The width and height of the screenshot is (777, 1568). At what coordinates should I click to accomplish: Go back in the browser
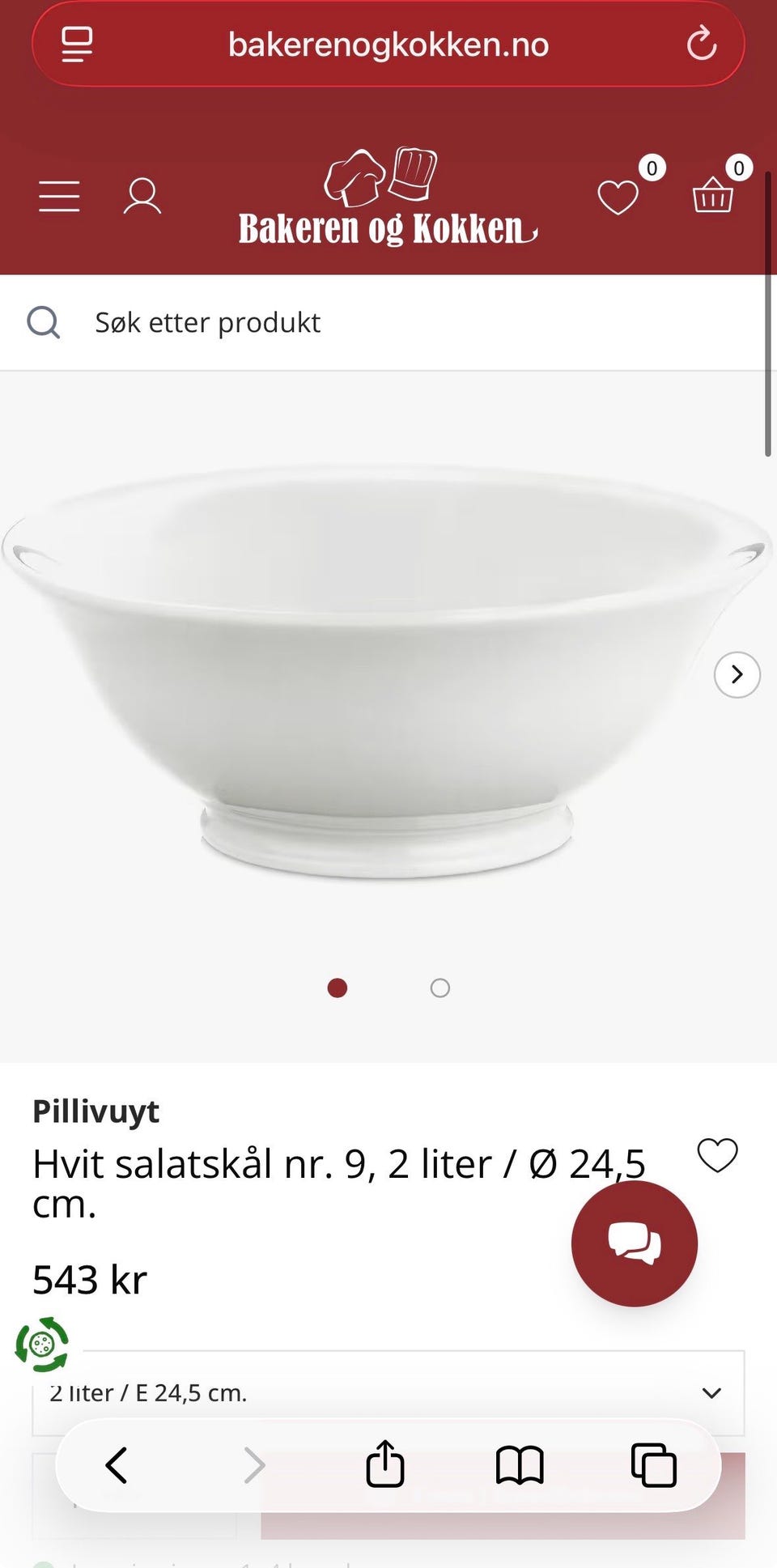[117, 1465]
